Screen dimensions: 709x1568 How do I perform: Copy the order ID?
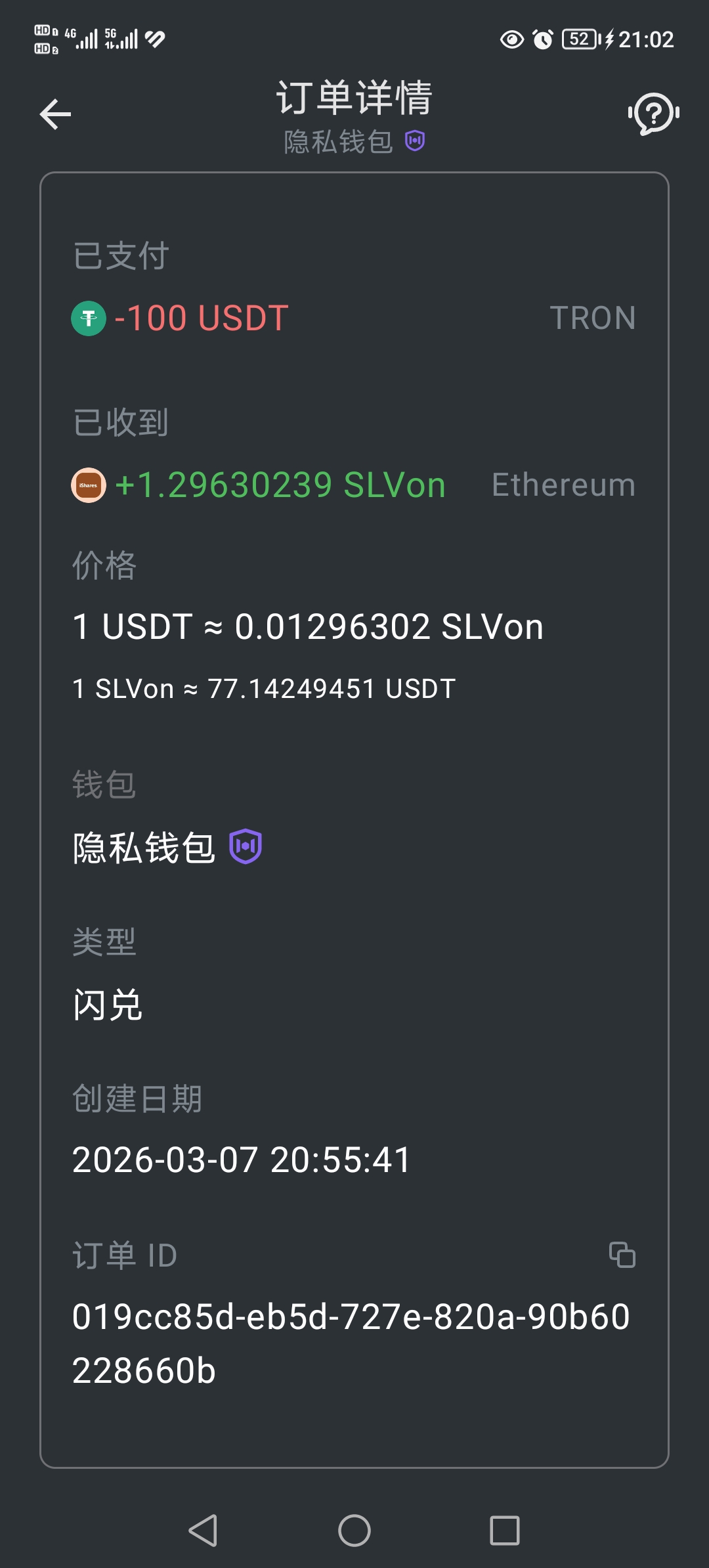[x=622, y=1255]
